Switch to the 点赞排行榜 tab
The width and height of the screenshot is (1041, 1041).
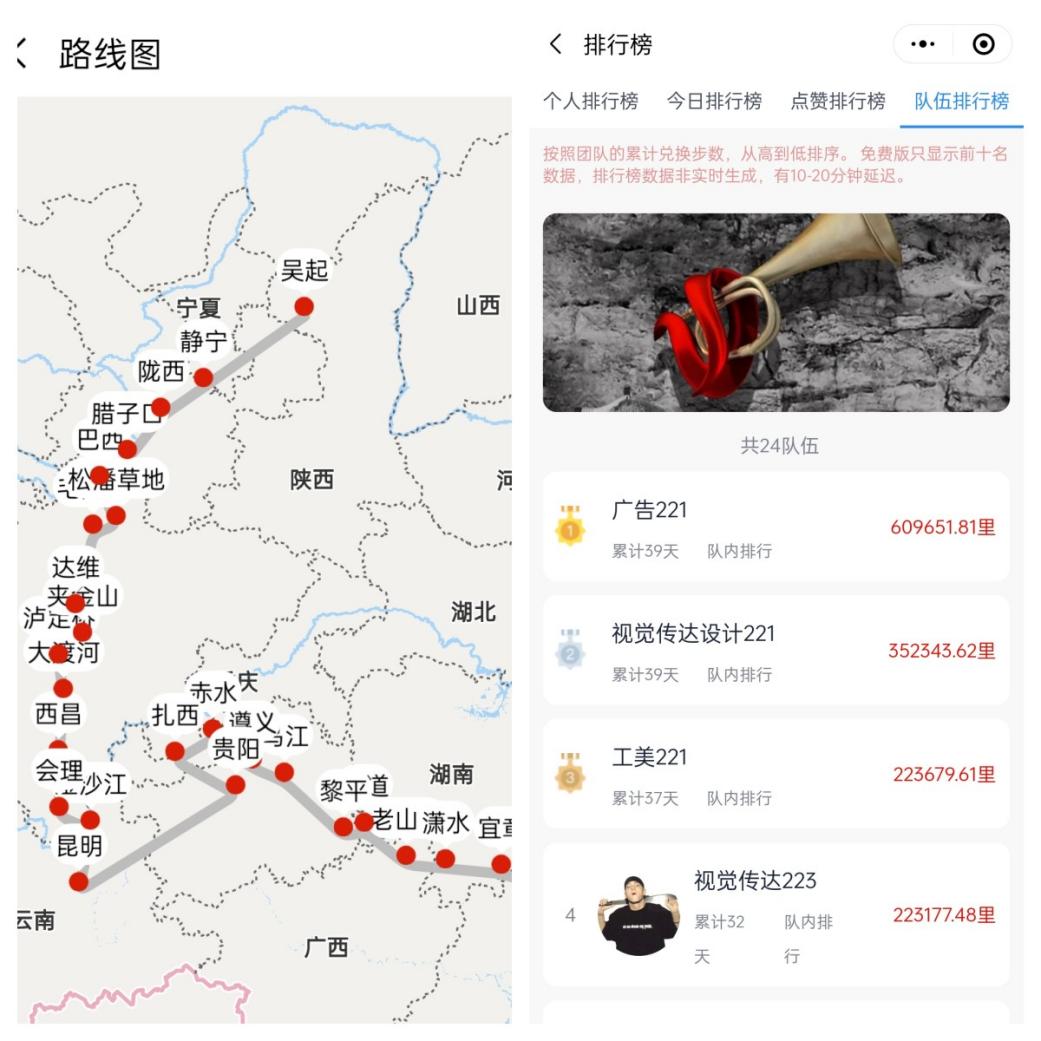[837, 101]
